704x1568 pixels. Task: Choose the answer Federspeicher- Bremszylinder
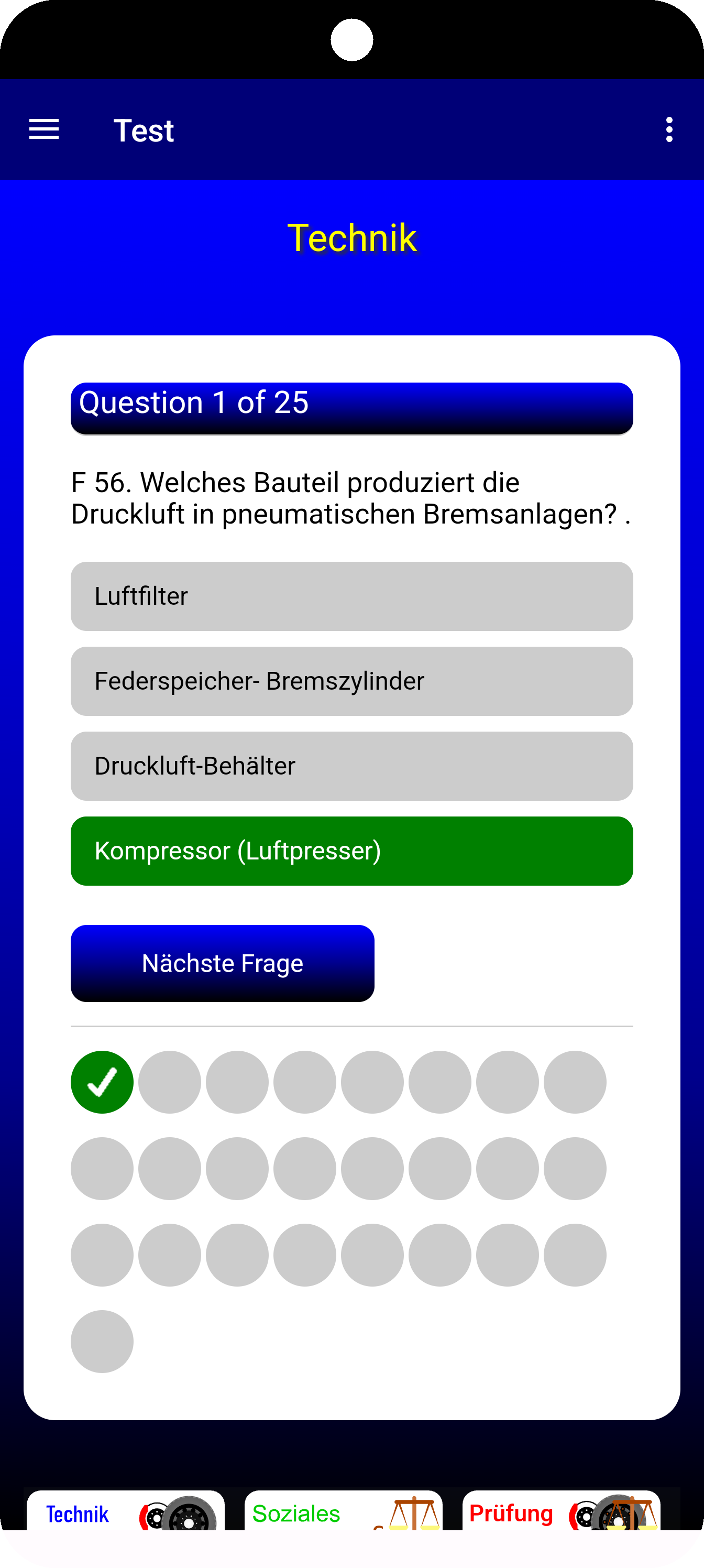pos(351,681)
